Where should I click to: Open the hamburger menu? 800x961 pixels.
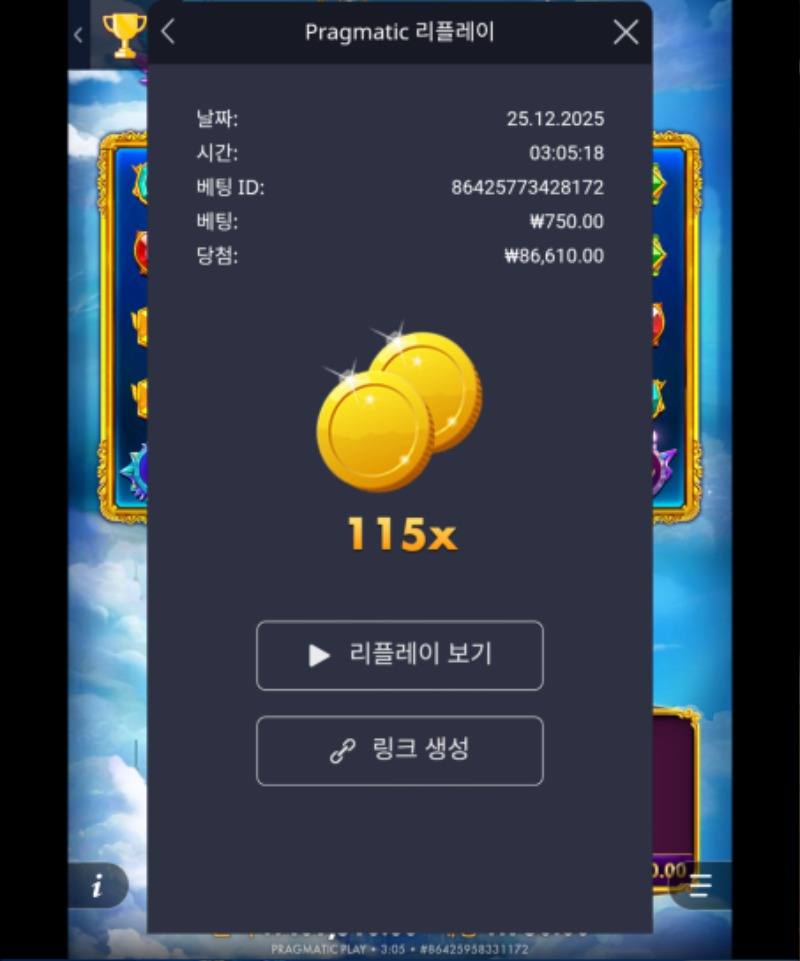tap(699, 886)
